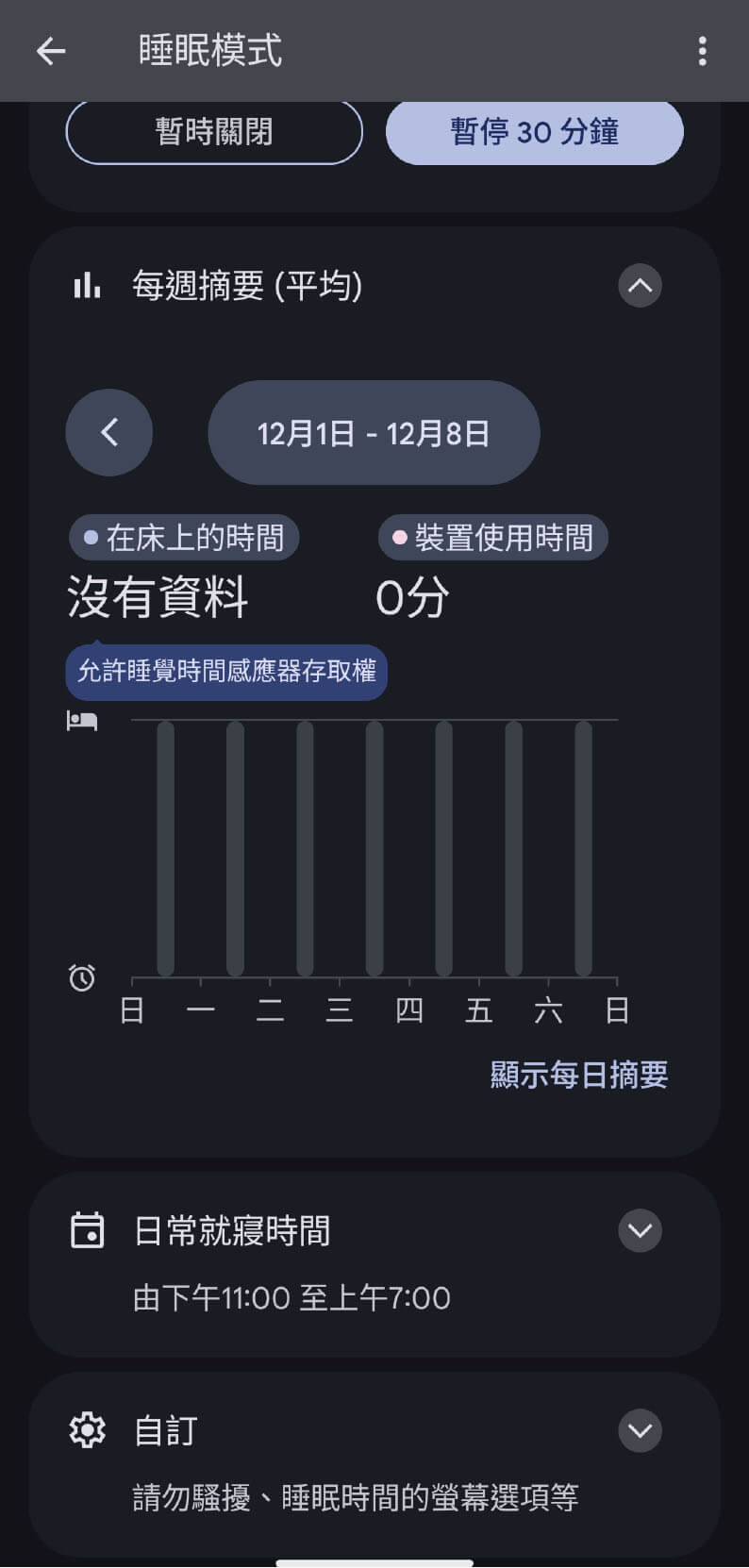Tap 允許睡覺時間感應器存取權 tooltip
This screenshot has height=1568, width=749.
pyautogui.click(x=226, y=671)
